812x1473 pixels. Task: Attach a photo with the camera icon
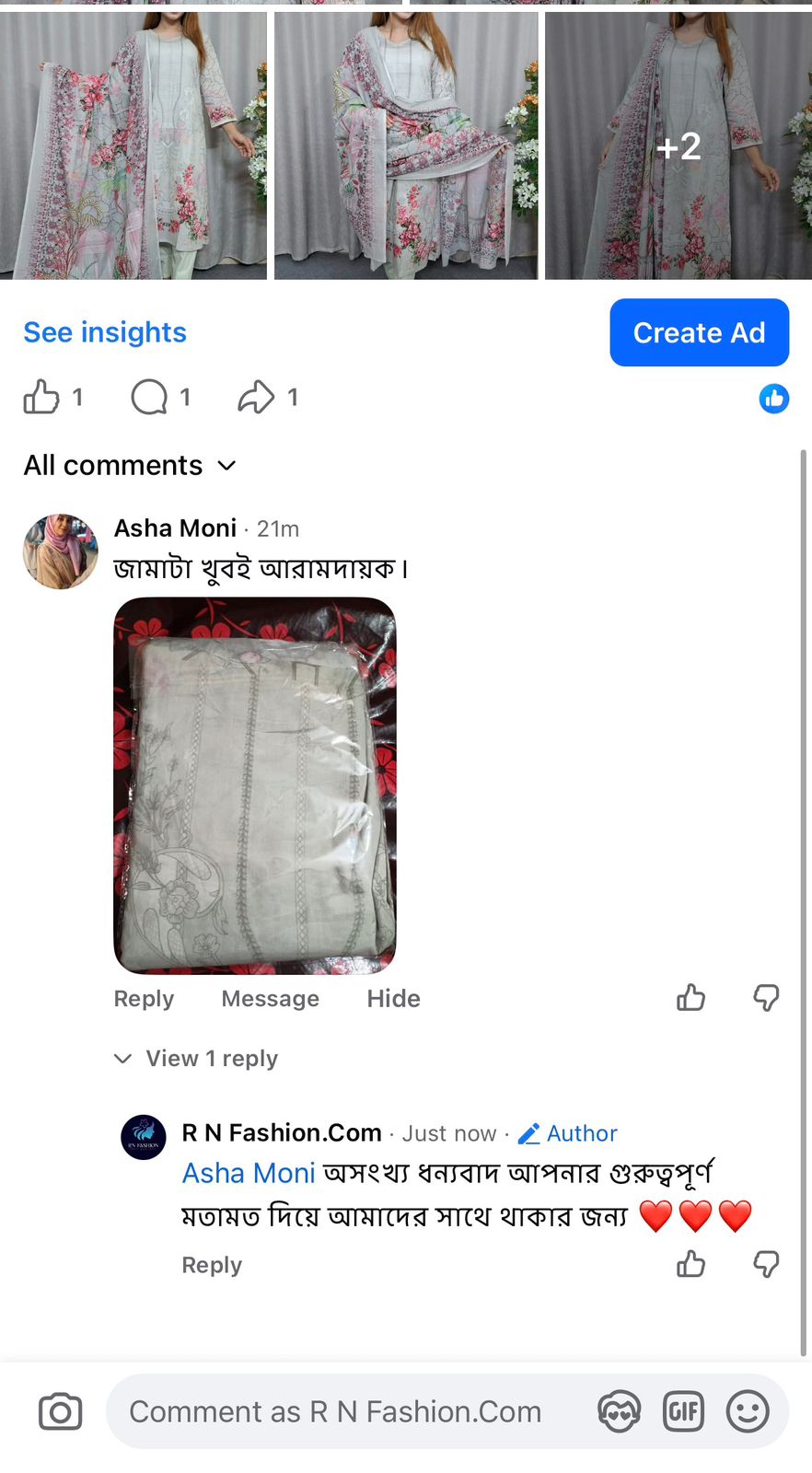[x=61, y=1411]
